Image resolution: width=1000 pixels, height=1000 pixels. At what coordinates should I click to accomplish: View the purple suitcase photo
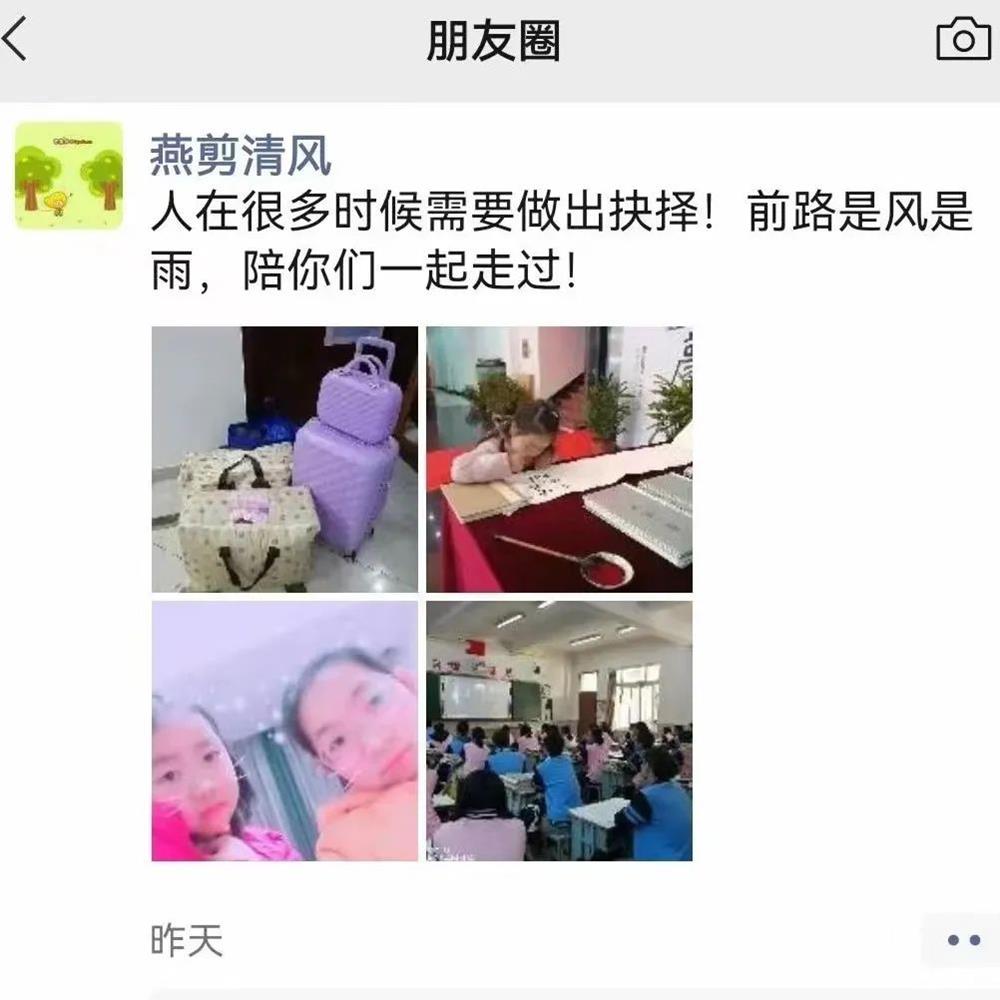click(285, 459)
